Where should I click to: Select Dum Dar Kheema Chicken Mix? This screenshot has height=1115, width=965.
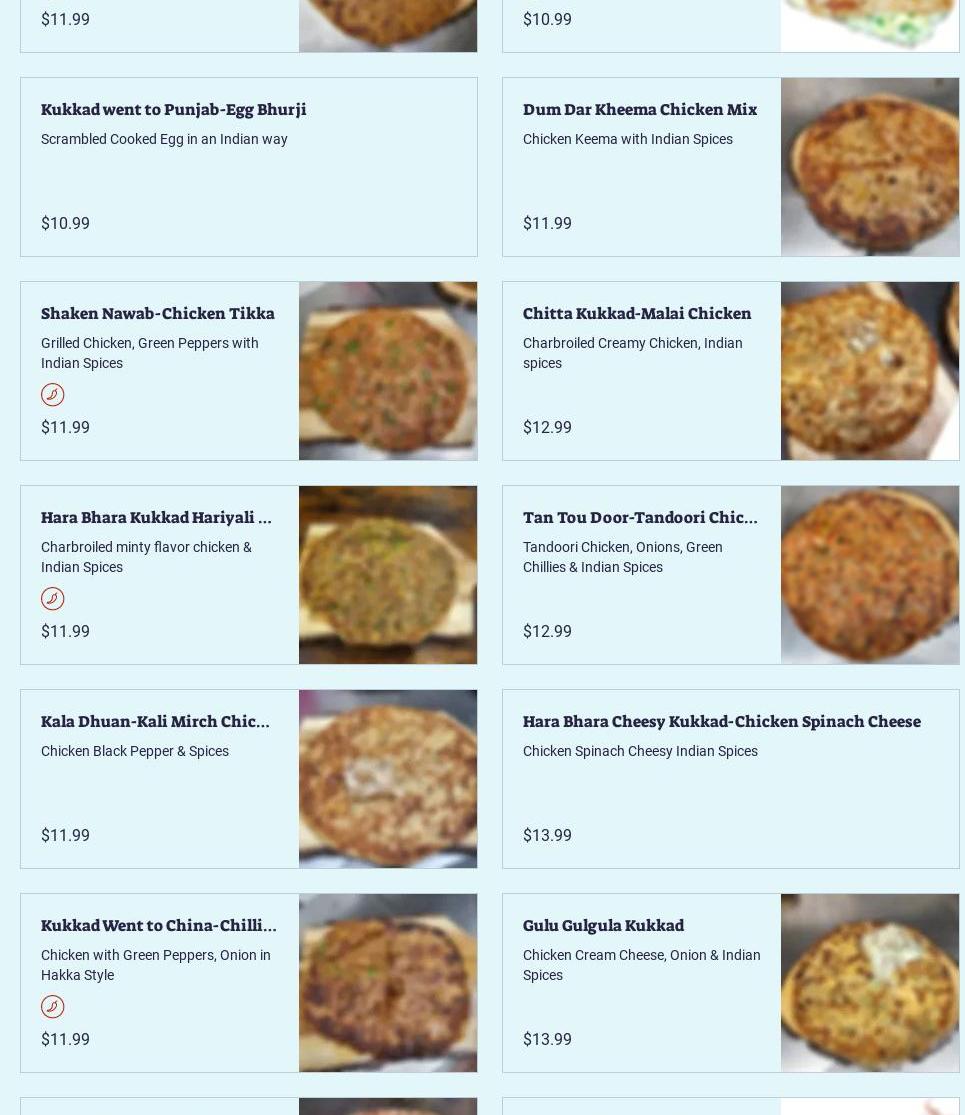(x=639, y=110)
